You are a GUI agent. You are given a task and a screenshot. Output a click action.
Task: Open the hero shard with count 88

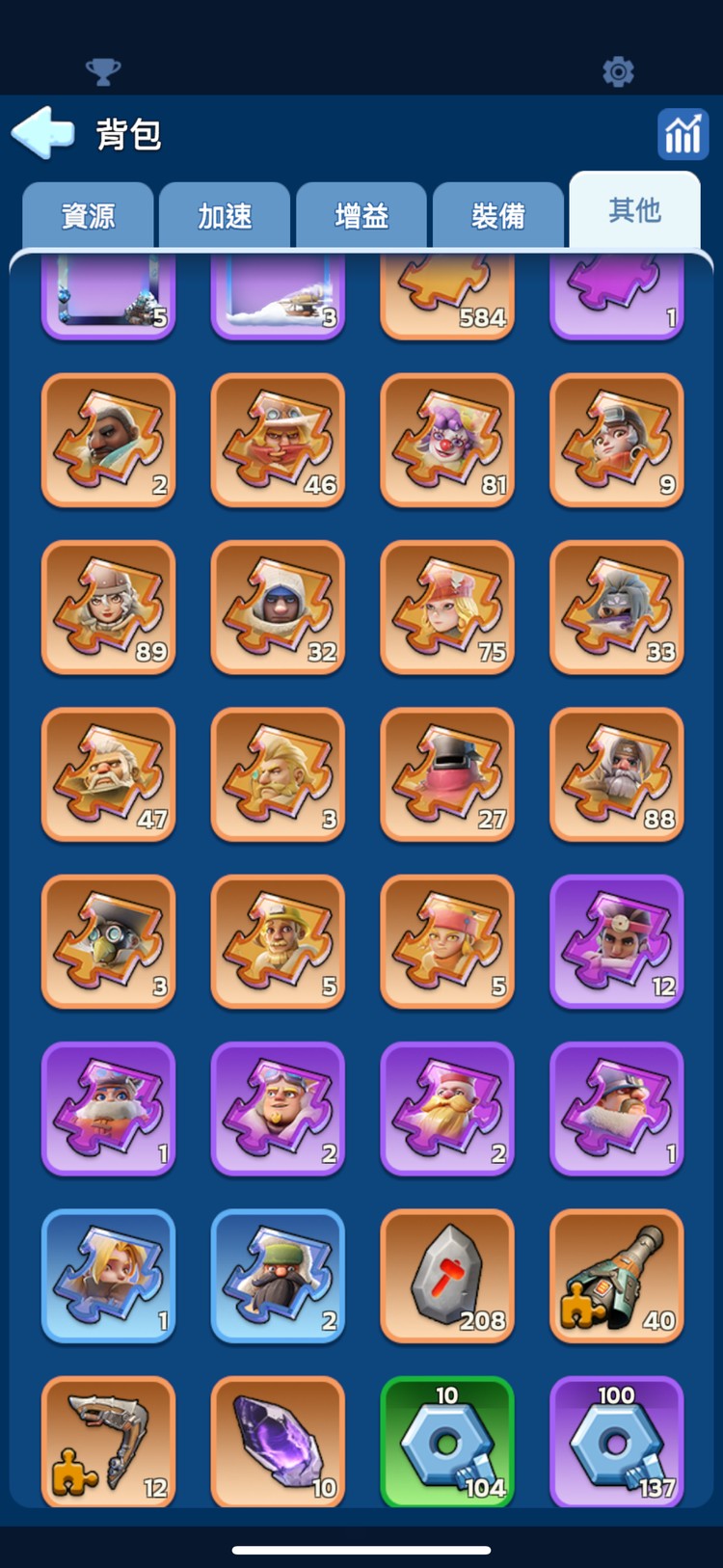(x=617, y=773)
